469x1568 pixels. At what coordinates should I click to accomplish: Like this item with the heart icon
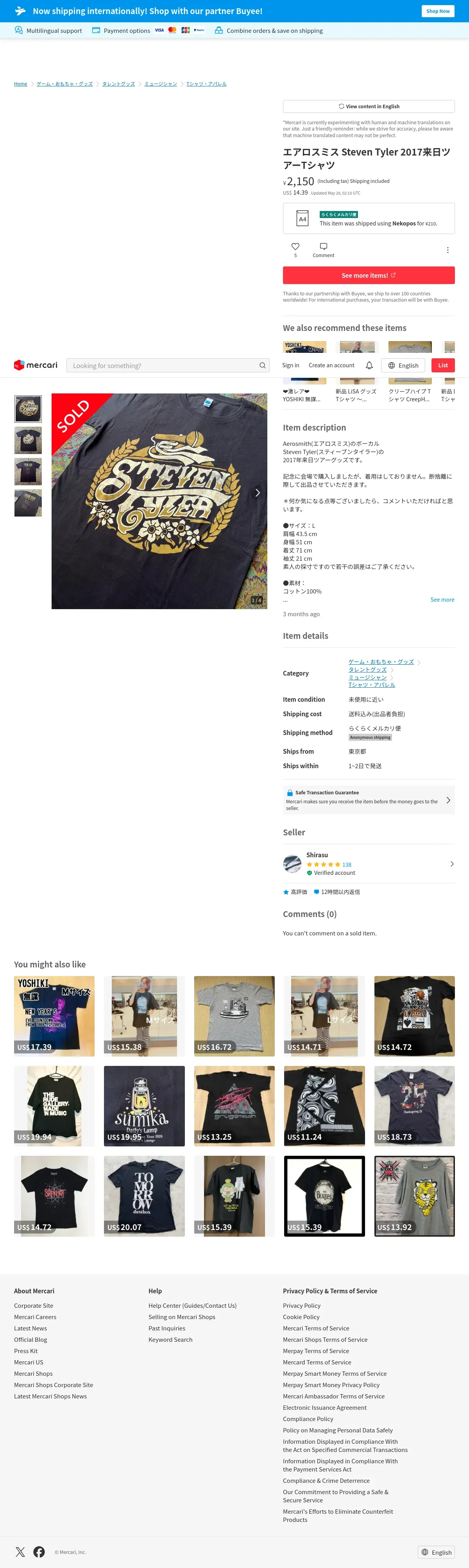click(295, 247)
